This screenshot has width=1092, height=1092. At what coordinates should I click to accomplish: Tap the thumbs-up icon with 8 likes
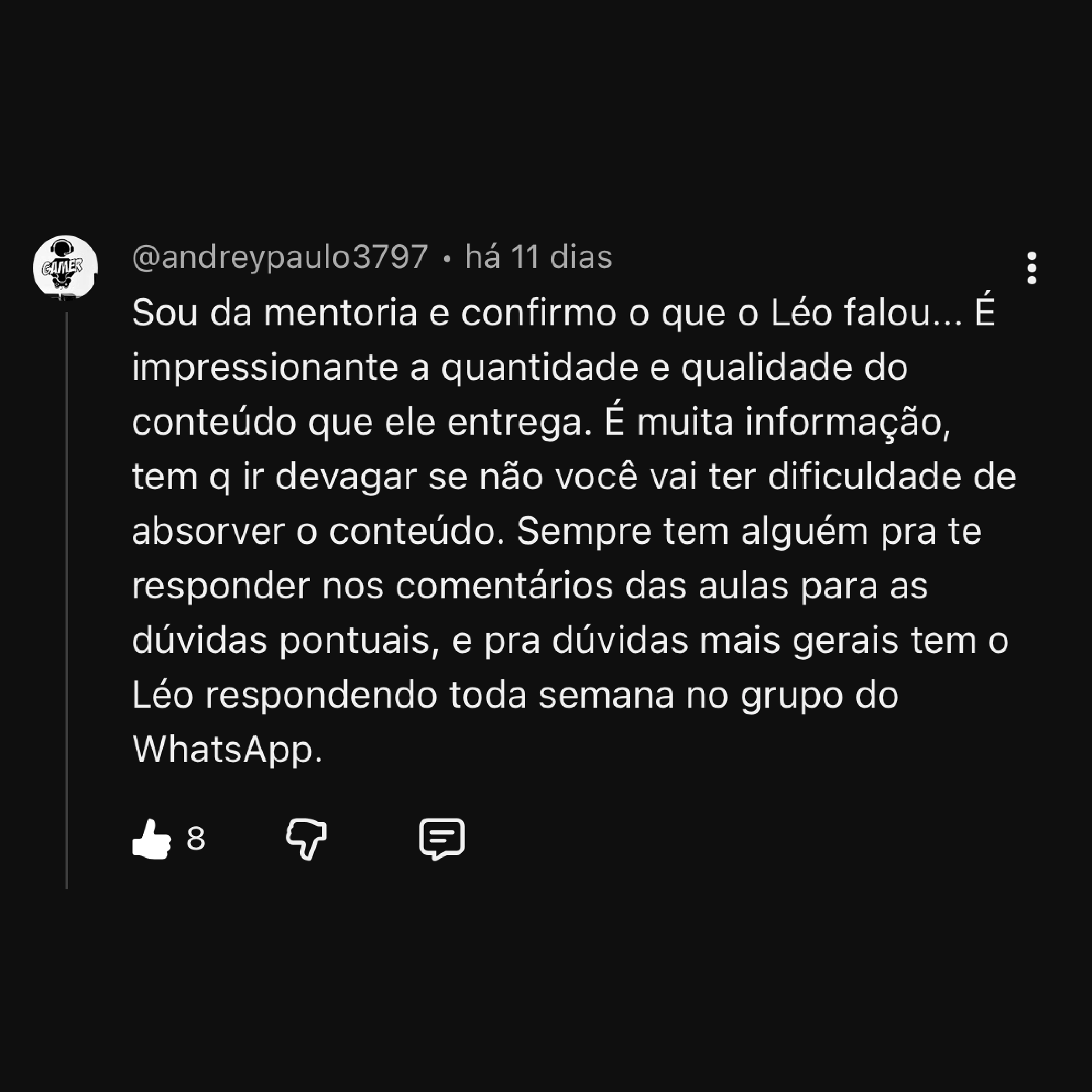(x=152, y=838)
